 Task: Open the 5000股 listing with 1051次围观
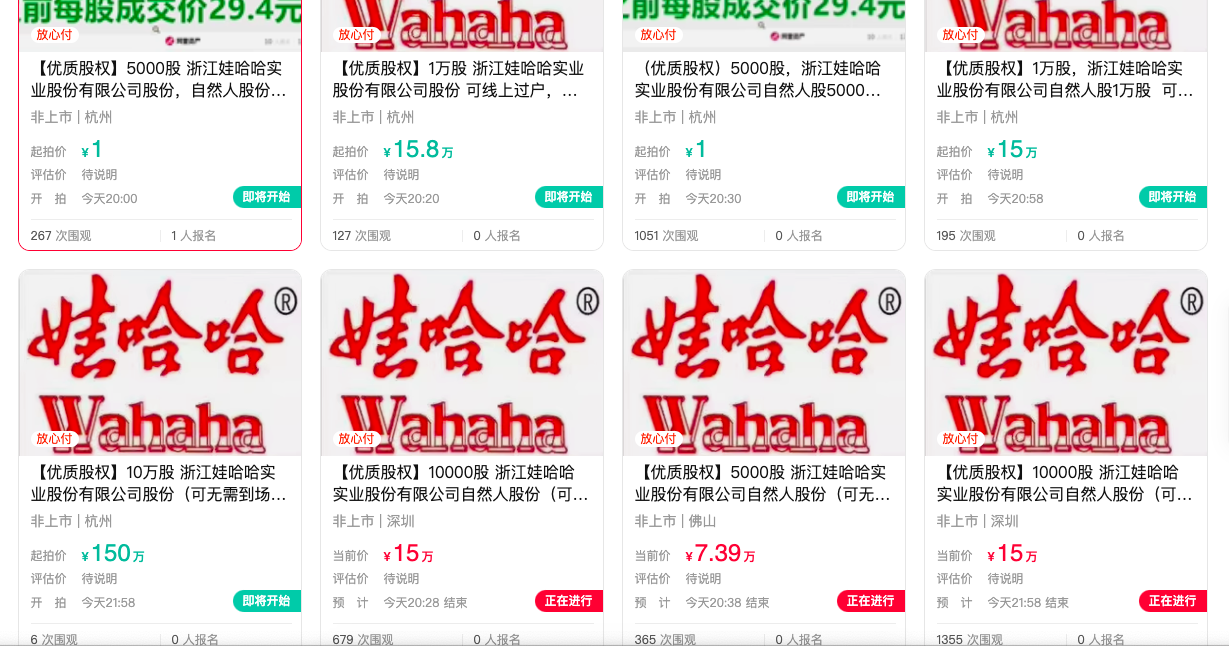(x=763, y=80)
